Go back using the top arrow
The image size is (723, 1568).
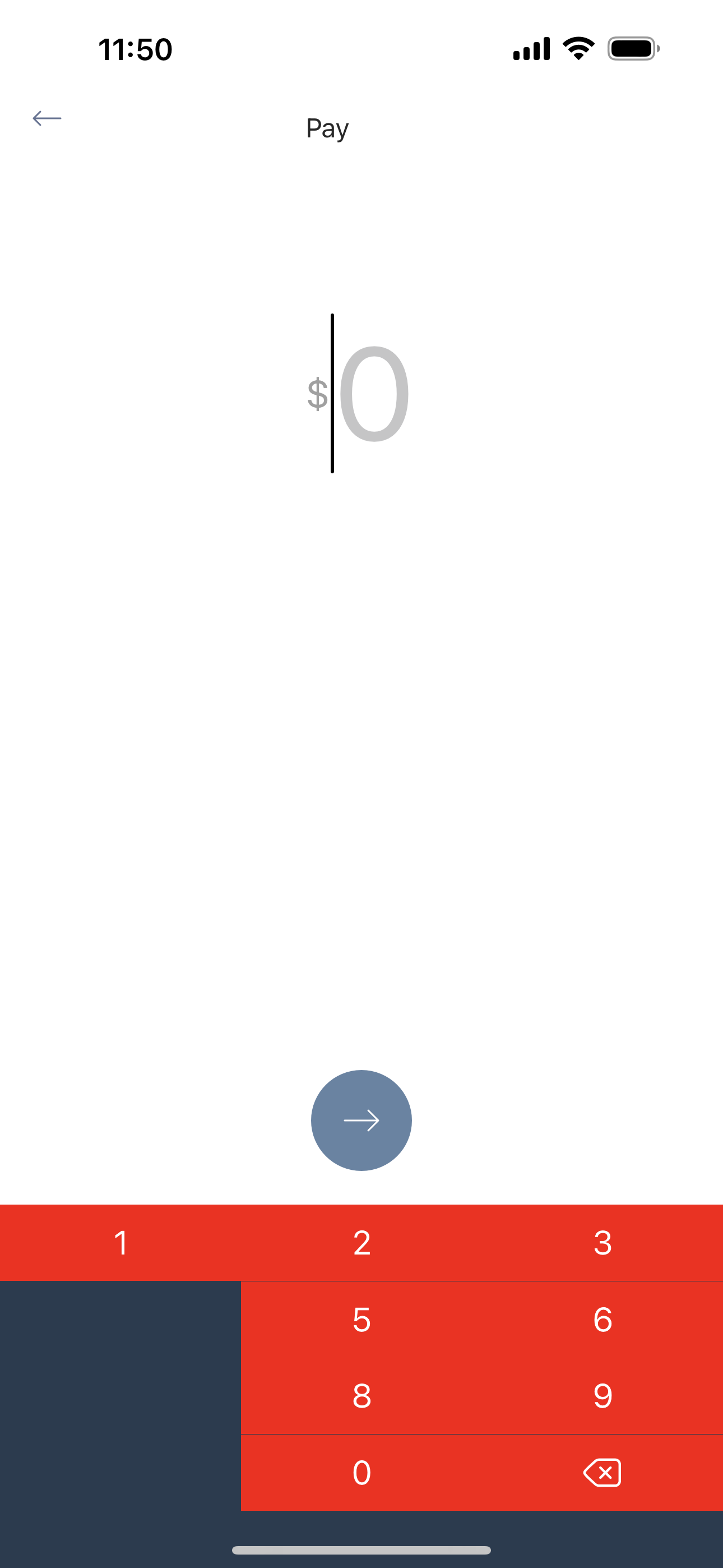(47, 118)
